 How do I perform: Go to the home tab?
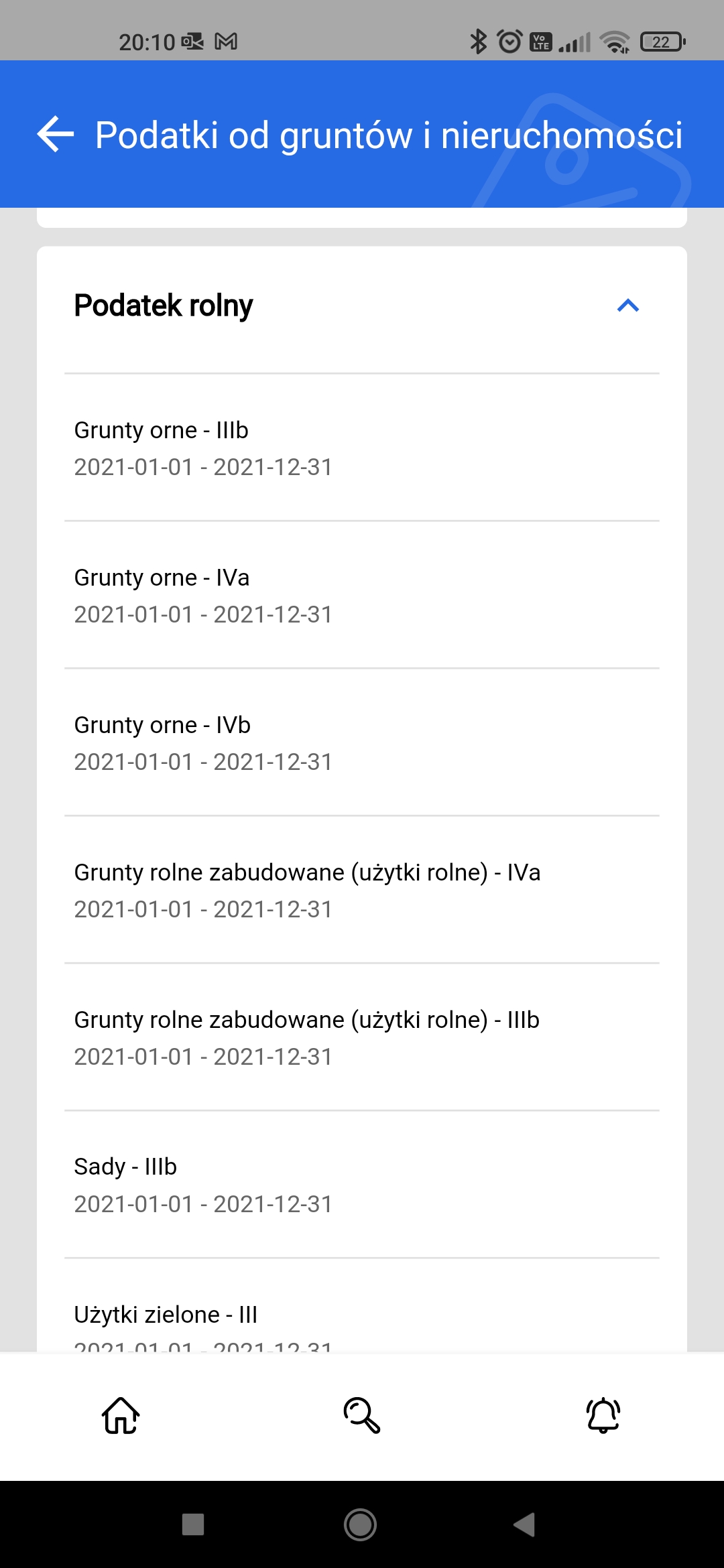click(x=121, y=1415)
